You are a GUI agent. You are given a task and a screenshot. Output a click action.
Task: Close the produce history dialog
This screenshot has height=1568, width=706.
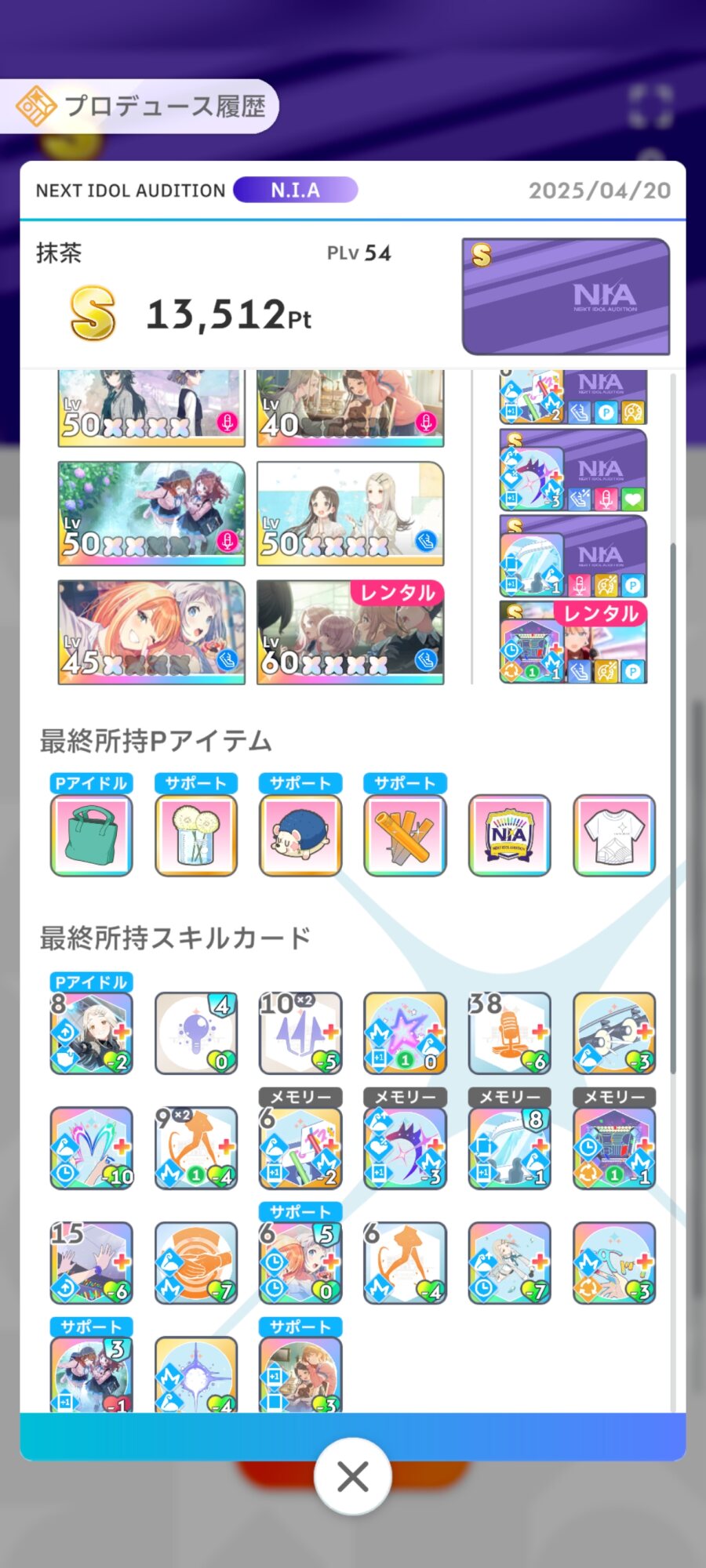(352, 1477)
